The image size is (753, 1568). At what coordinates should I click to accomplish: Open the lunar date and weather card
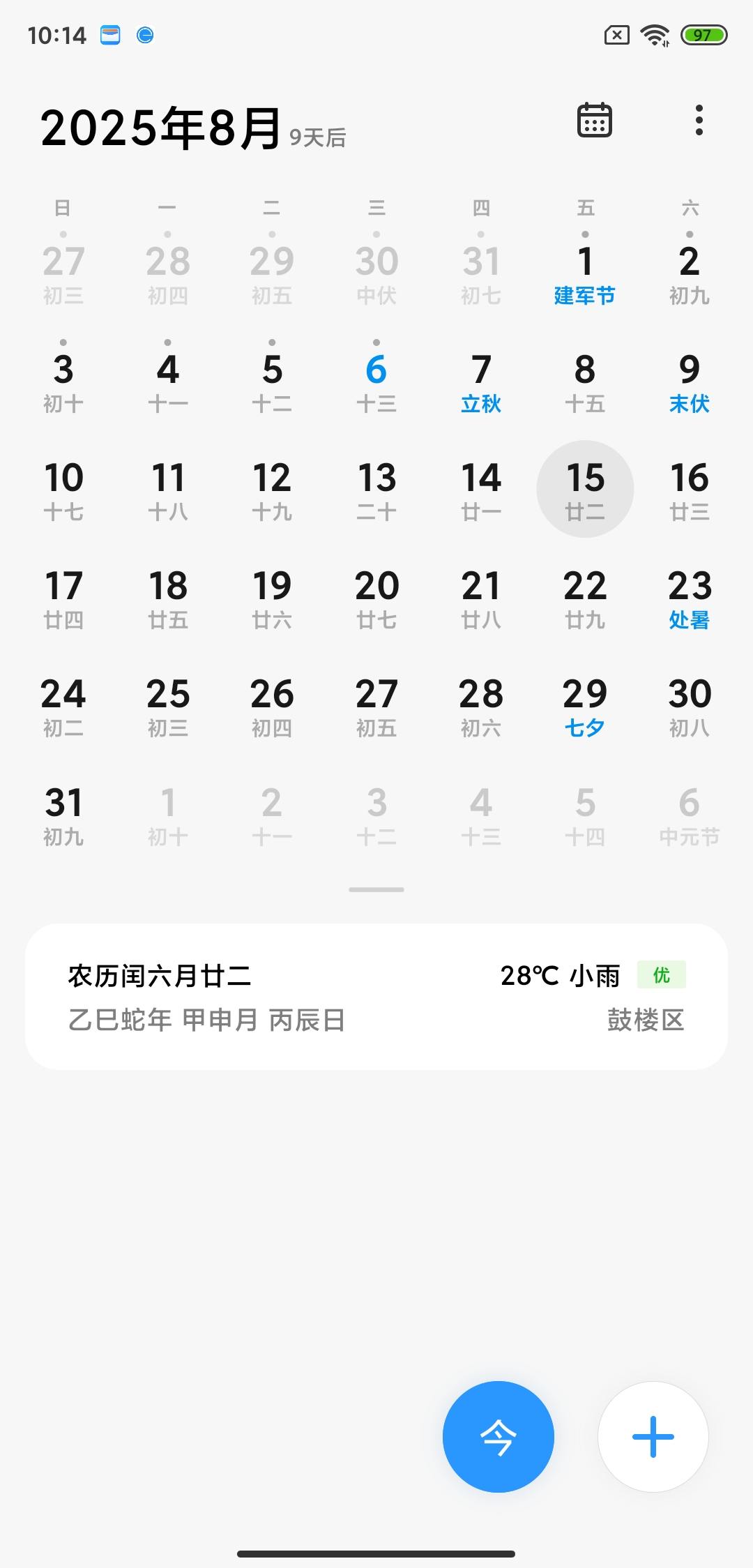376,997
